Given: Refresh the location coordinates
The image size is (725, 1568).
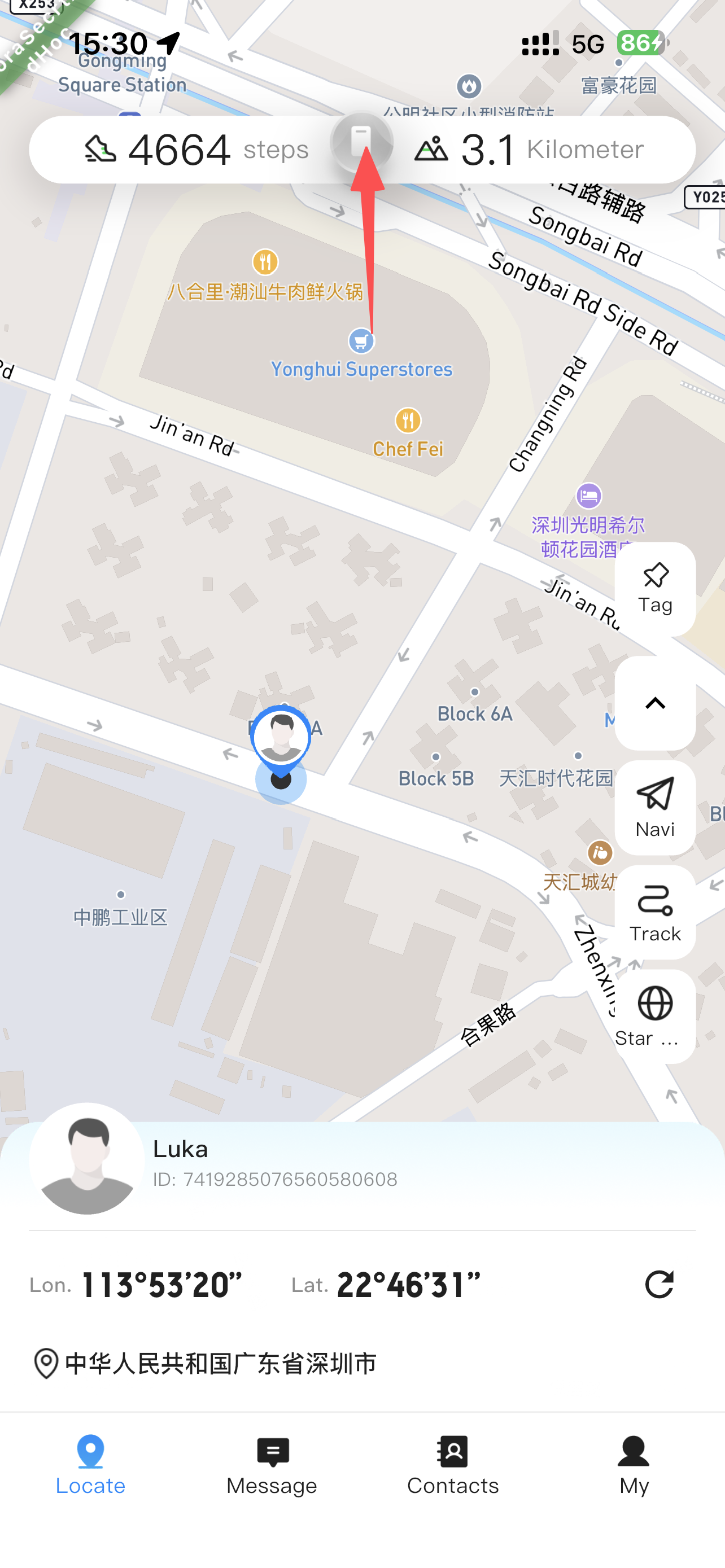Looking at the screenshot, I should point(658,1284).
